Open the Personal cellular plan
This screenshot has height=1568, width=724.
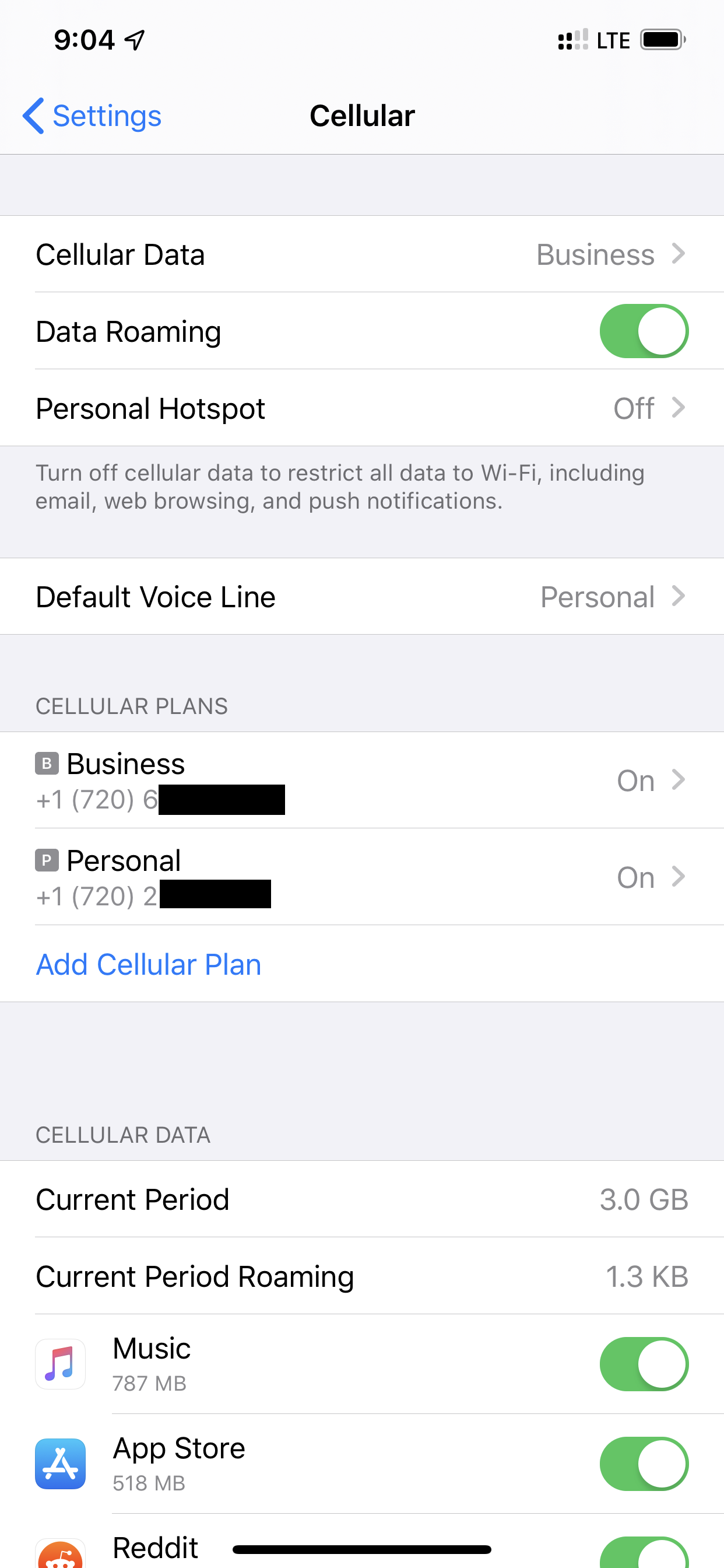pos(361,877)
